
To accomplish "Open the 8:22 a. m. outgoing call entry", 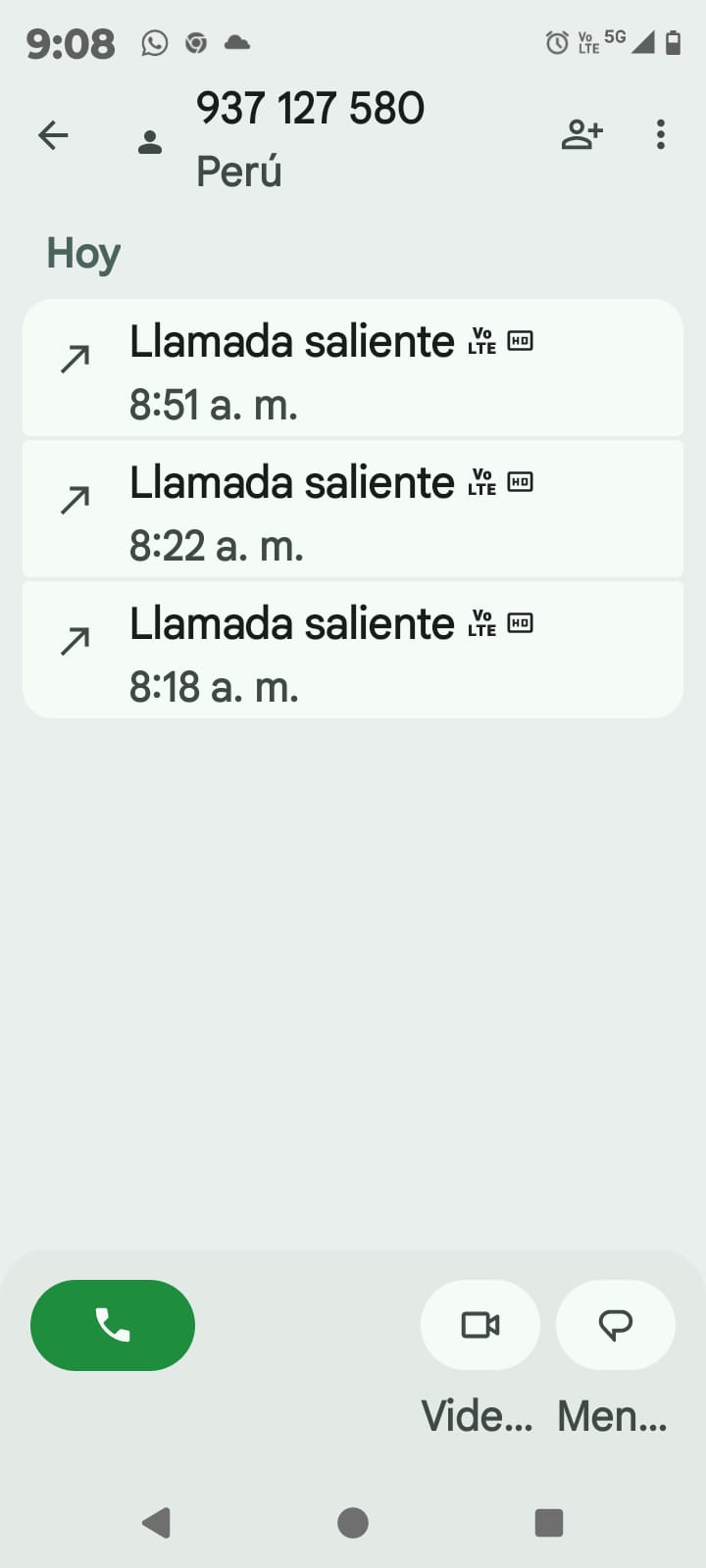I will [x=352, y=510].
